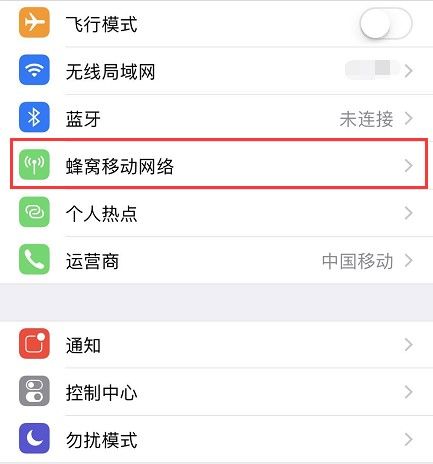Open 蜂窝移动网络 settings

coord(217,166)
